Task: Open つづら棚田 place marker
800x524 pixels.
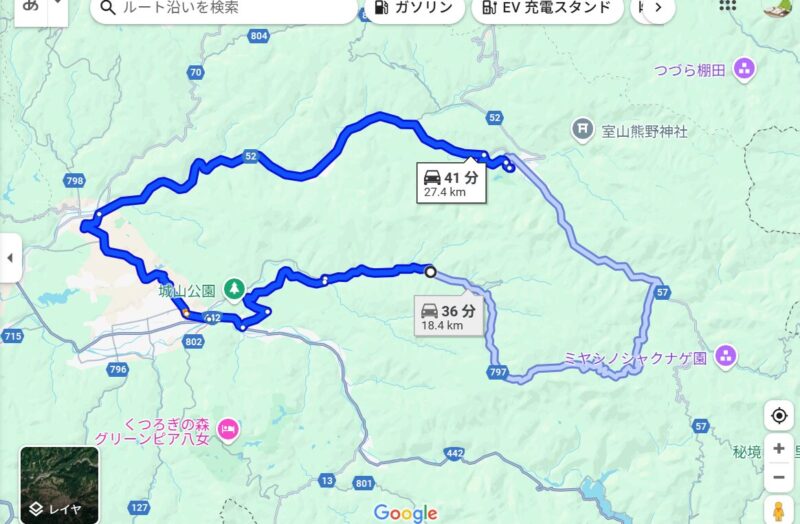Action: pyautogui.click(x=743, y=69)
